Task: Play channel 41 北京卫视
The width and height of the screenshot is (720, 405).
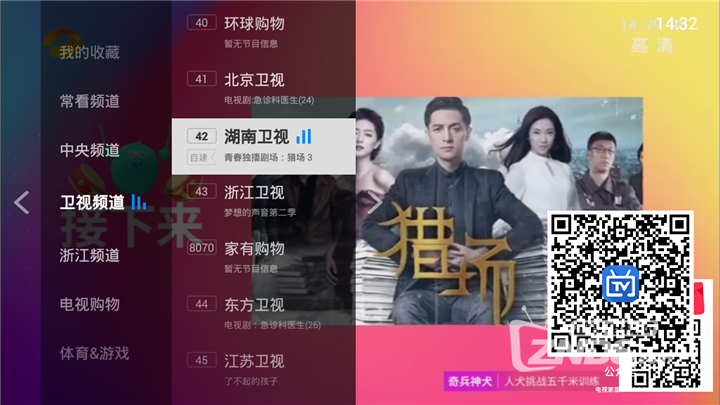Action: point(262,87)
